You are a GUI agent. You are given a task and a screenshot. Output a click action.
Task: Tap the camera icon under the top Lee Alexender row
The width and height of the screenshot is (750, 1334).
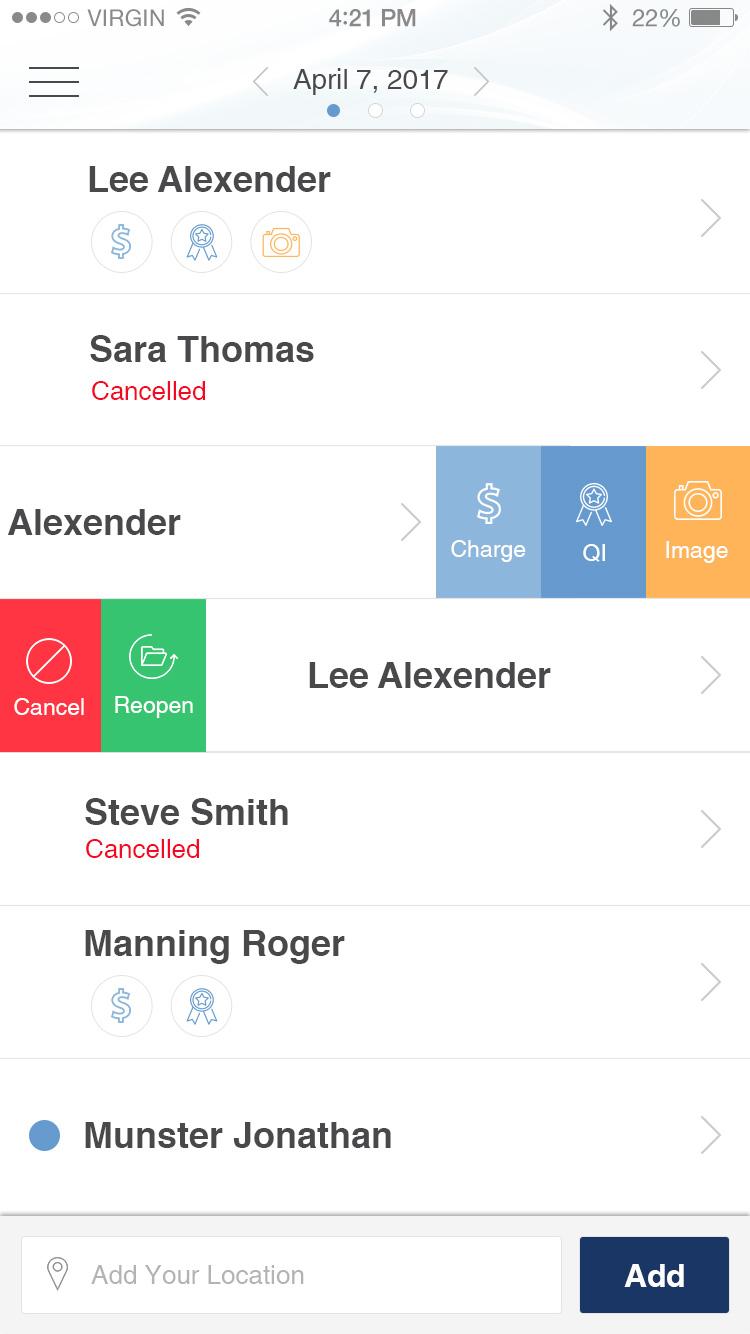[x=281, y=242]
